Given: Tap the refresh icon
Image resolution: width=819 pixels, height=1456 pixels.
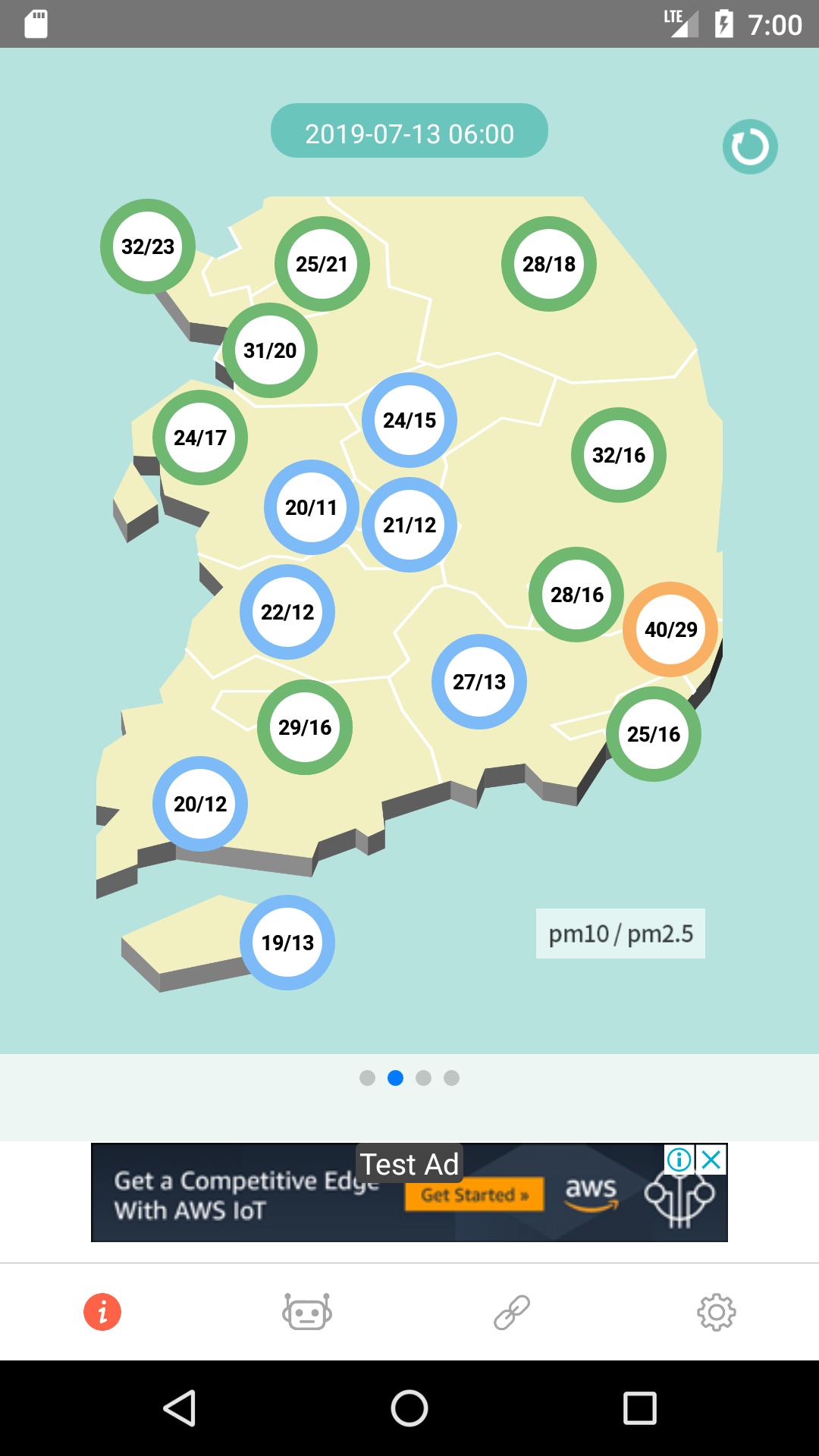Looking at the screenshot, I should click(x=750, y=146).
